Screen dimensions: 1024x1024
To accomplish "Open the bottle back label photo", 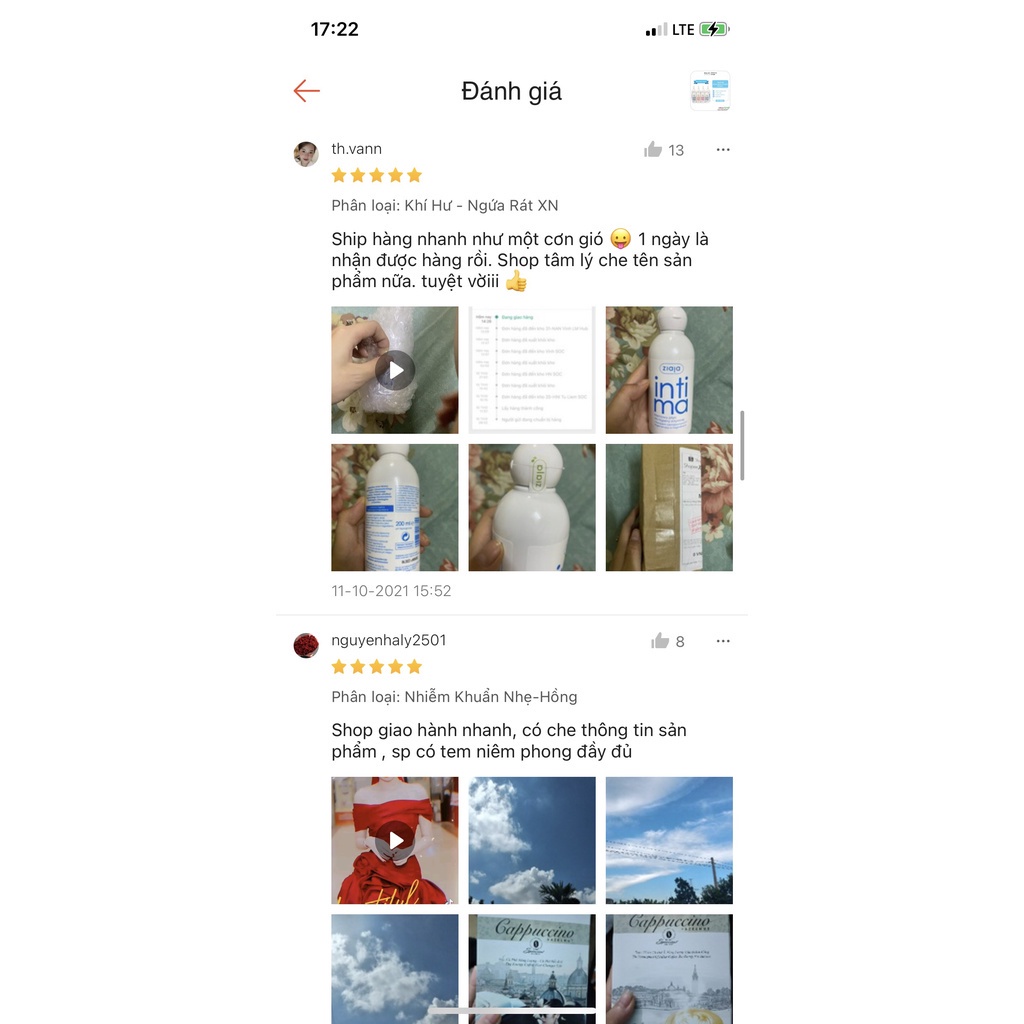I will click(x=395, y=508).
